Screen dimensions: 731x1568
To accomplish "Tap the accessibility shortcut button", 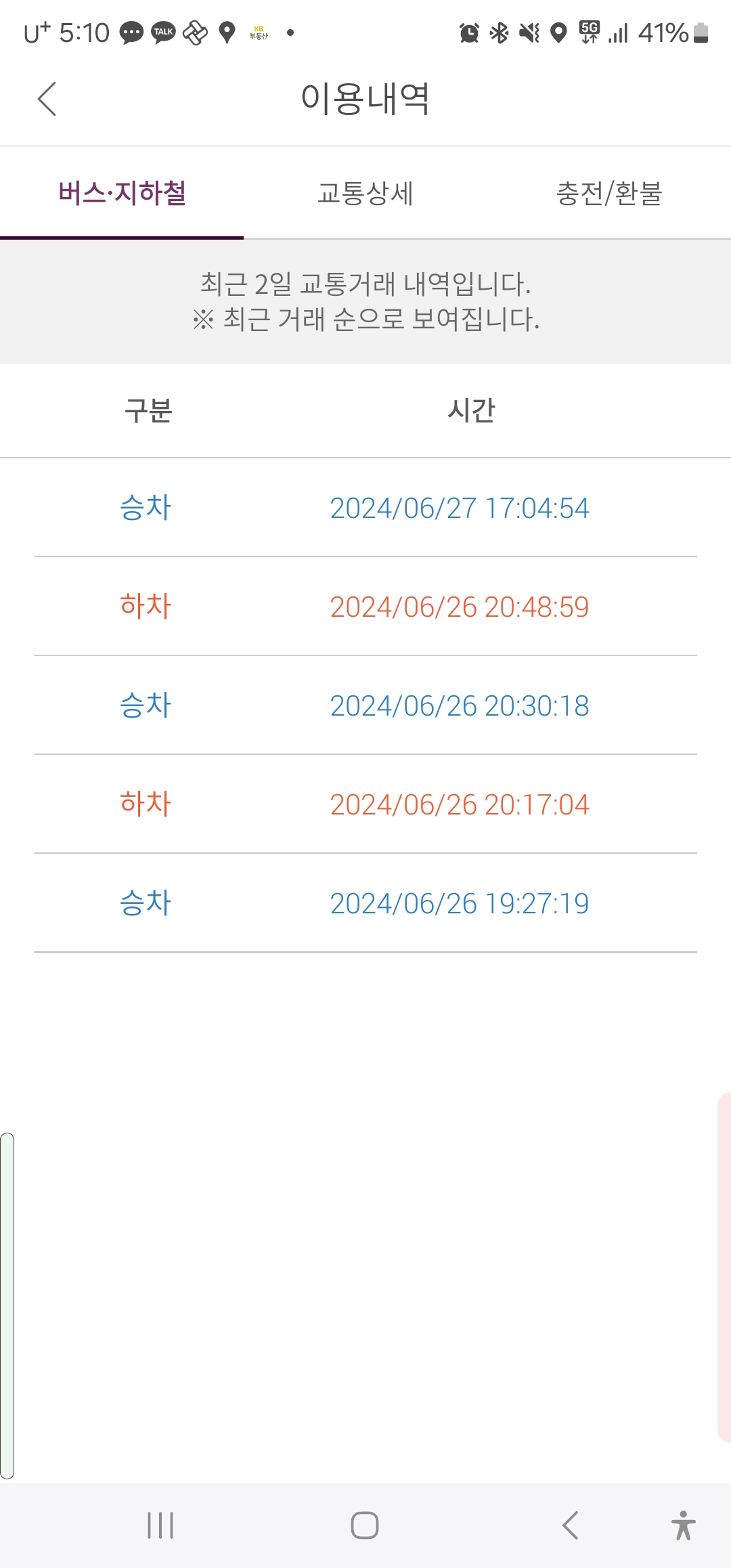I will click(x=684, y=1525).
